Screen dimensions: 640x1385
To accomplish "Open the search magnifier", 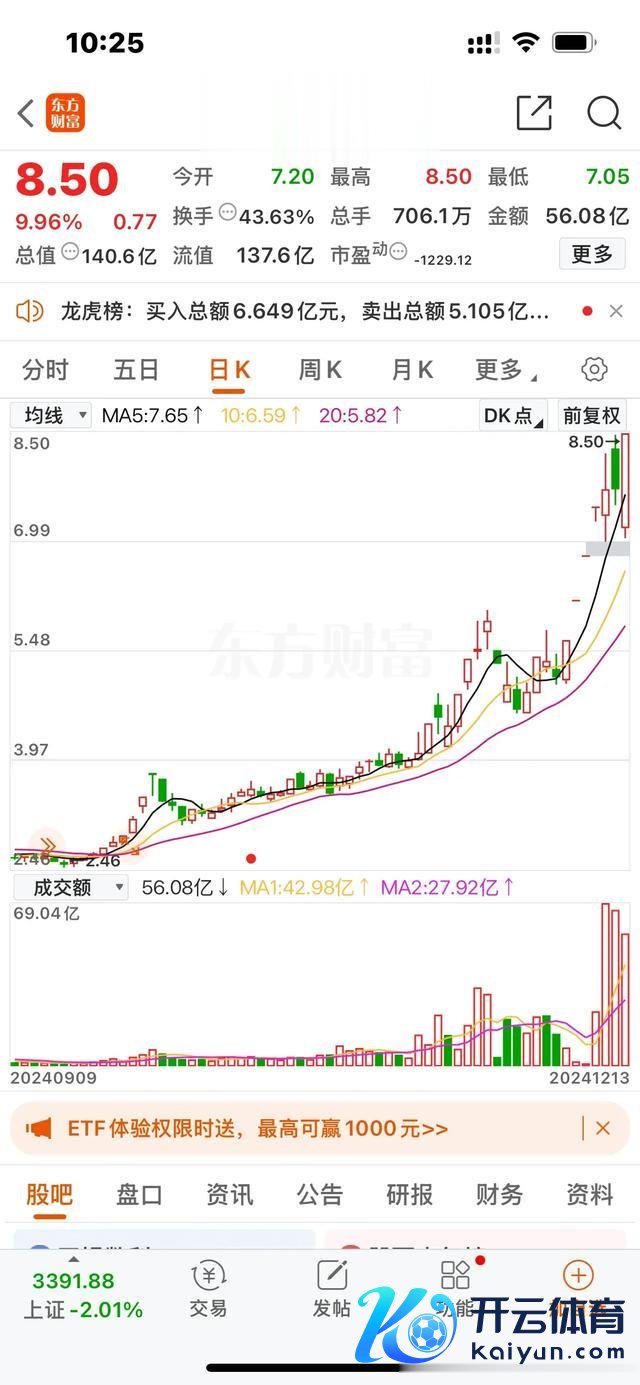I will pos(604,113).
